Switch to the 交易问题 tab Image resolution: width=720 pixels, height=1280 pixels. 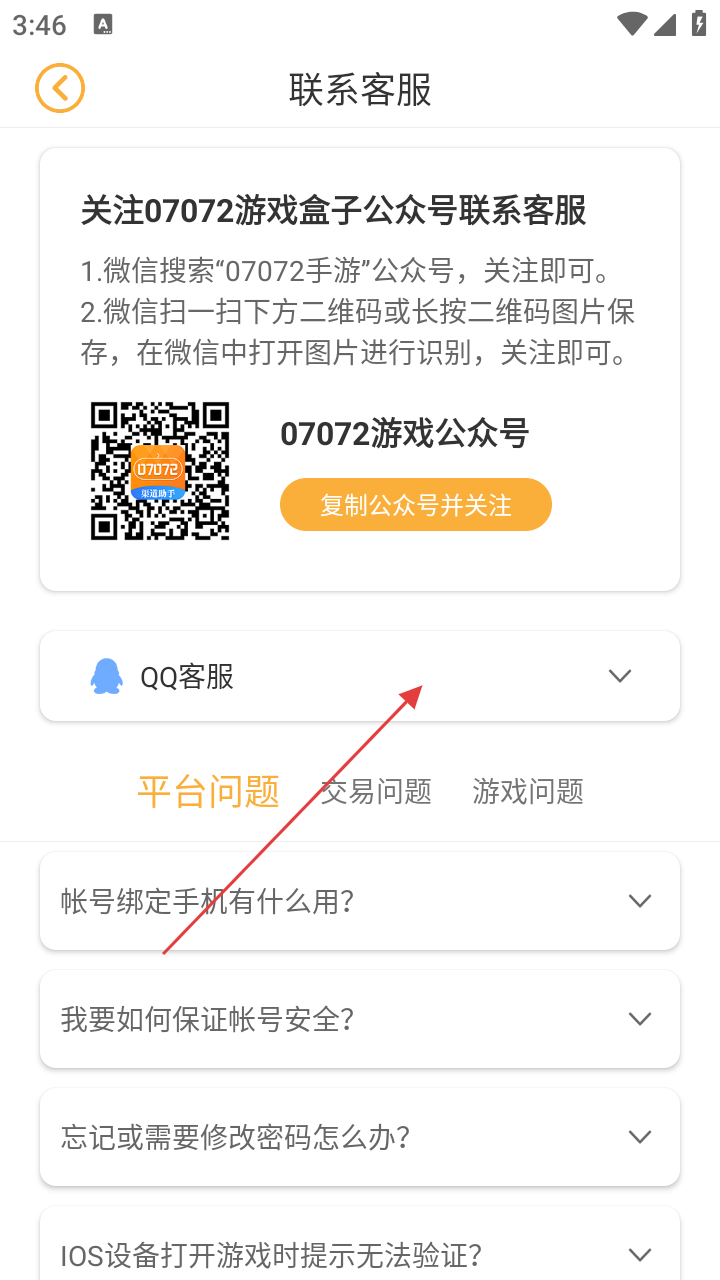coord(376,792)
